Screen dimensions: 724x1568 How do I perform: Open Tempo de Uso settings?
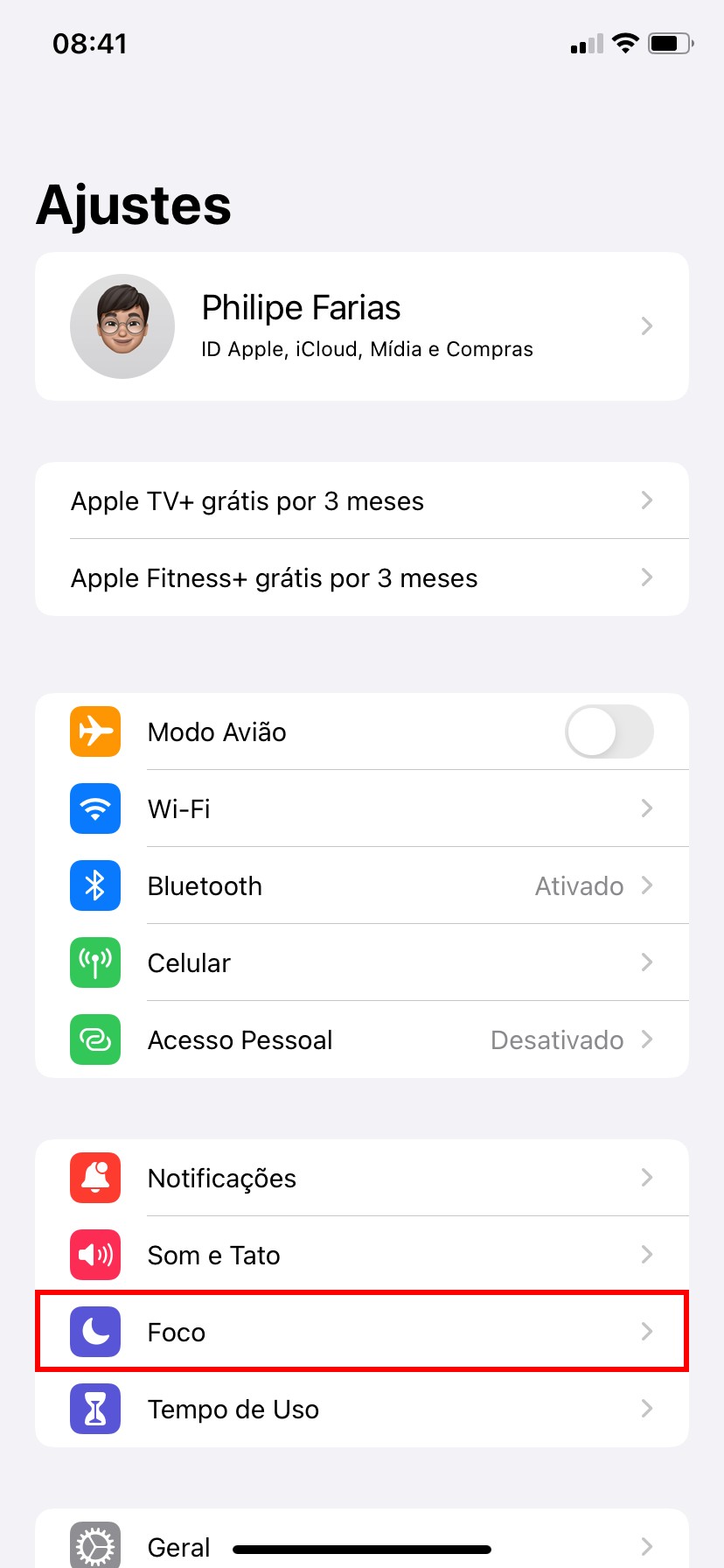[362, 1409]
